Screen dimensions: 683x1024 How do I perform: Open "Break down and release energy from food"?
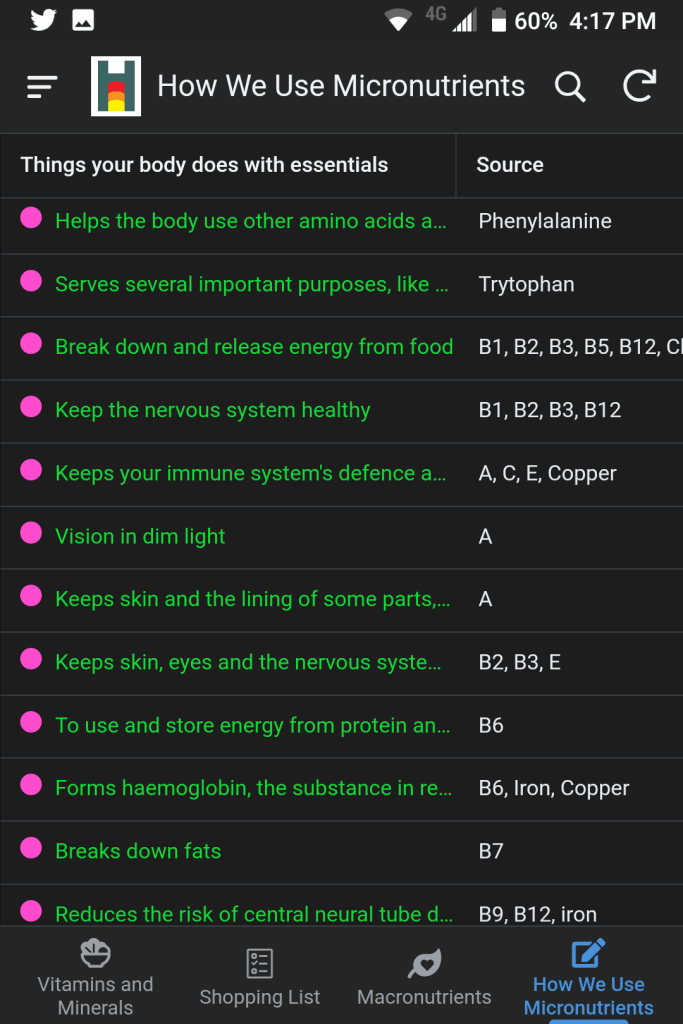(x=254, y=347)
